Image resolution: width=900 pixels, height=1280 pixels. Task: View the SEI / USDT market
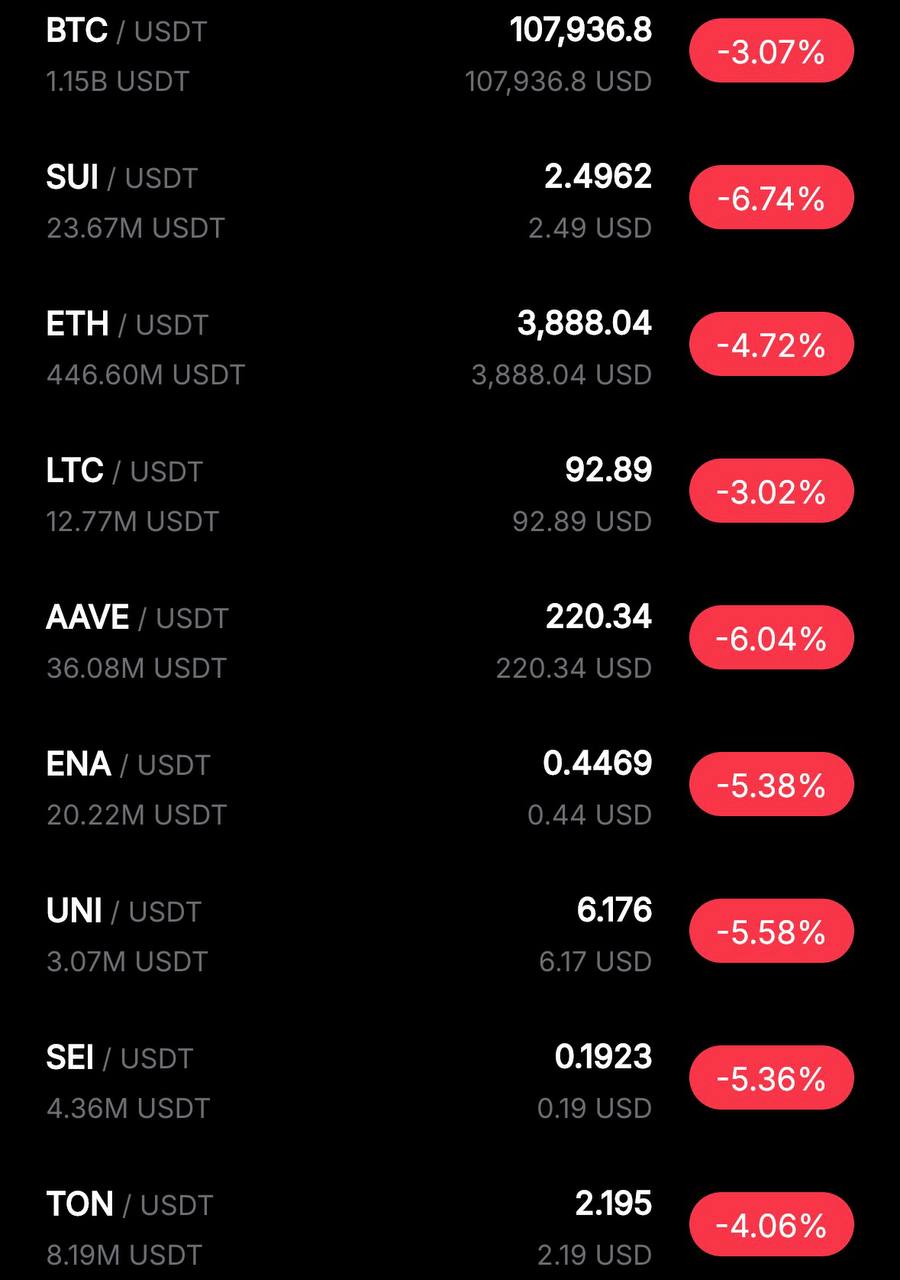tap(119, 1058)
